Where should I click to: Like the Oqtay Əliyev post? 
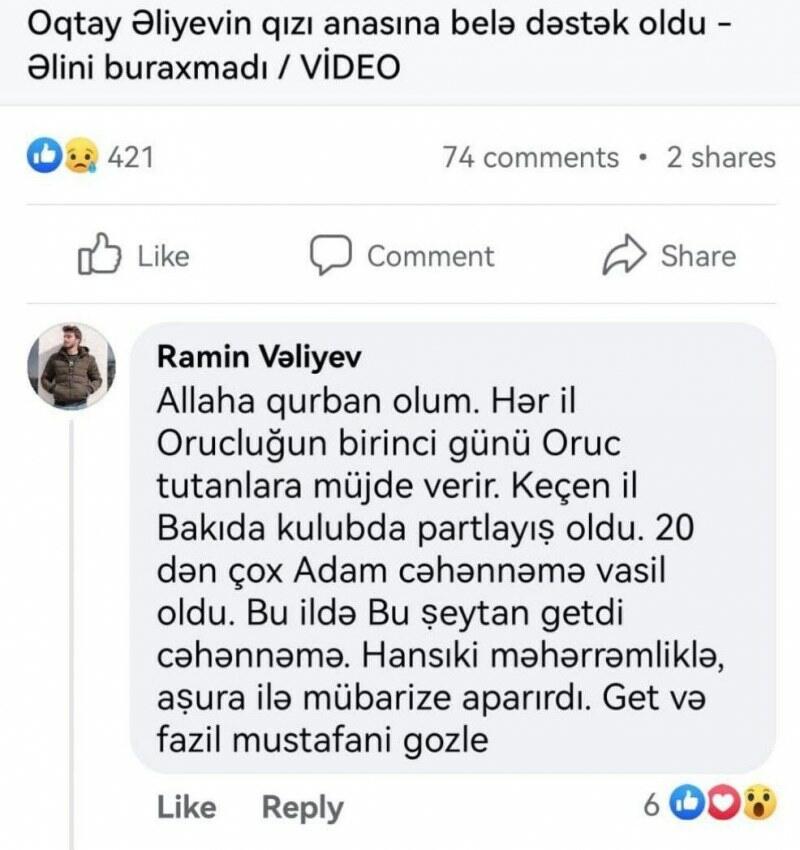pyautogui.click(x=133, y=256)
